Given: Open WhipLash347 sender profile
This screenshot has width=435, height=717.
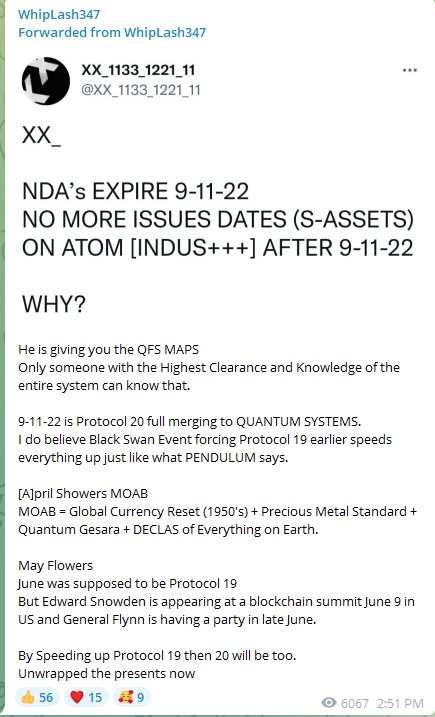Looking at the screenshot, I should pyautogui.click(x=59, y=14).
